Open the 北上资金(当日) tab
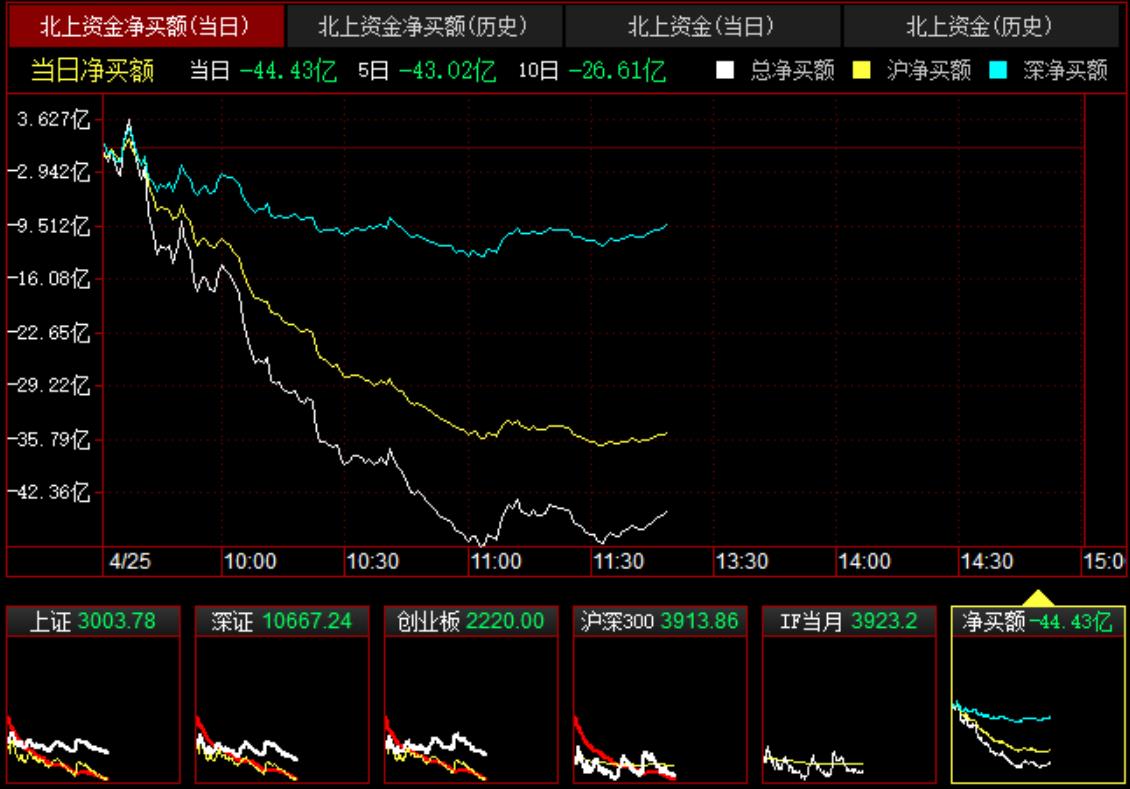The width and height of the screenshot is (1130, 789). [x=702, y=26]
